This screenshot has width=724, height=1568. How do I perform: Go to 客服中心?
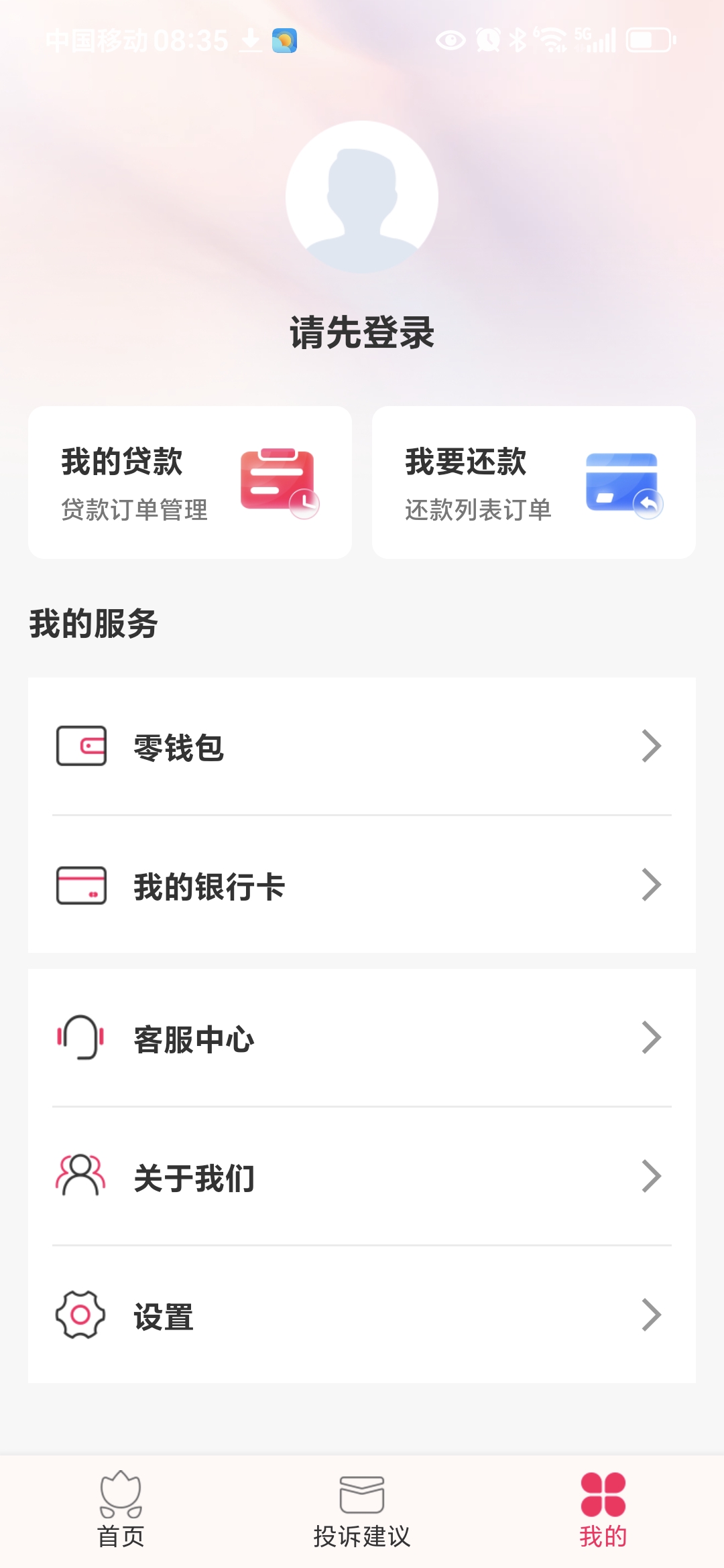coord(362,1038)
